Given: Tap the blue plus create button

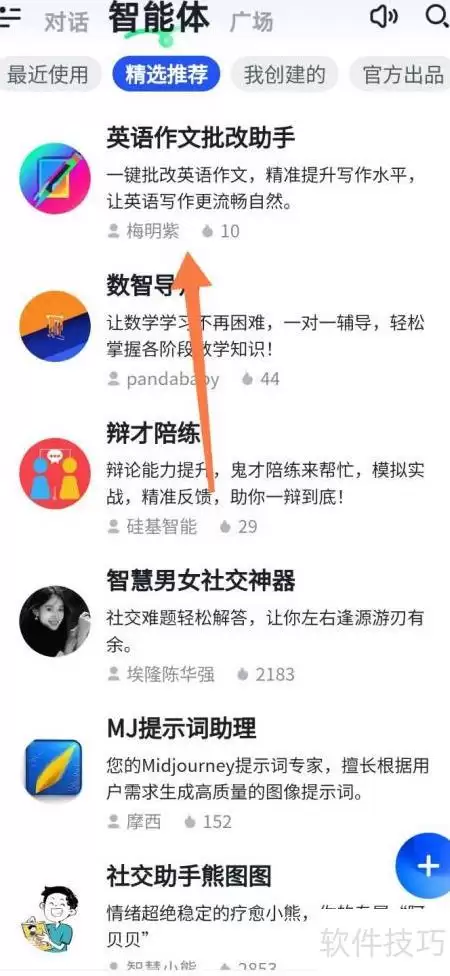Looking at the screenshot, I should click(x=426, y=865).
